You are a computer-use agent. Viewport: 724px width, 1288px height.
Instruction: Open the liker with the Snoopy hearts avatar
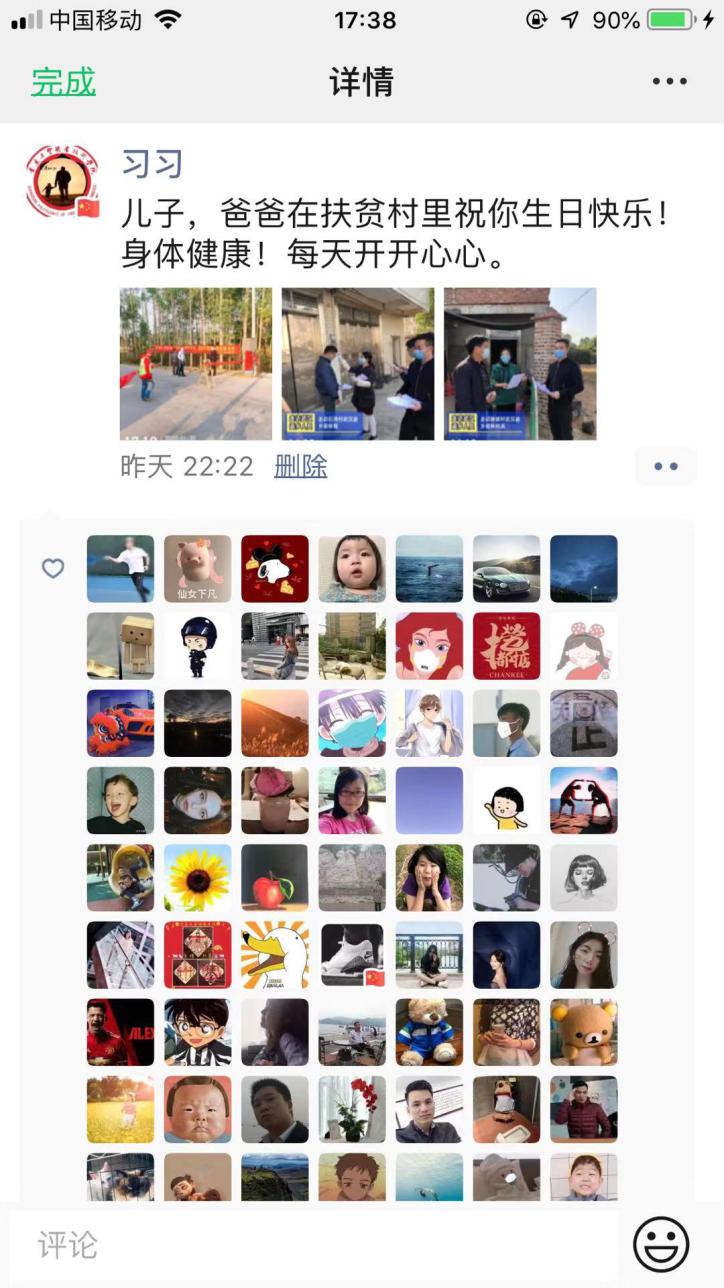pyautogui.click(x=274, y=569)
